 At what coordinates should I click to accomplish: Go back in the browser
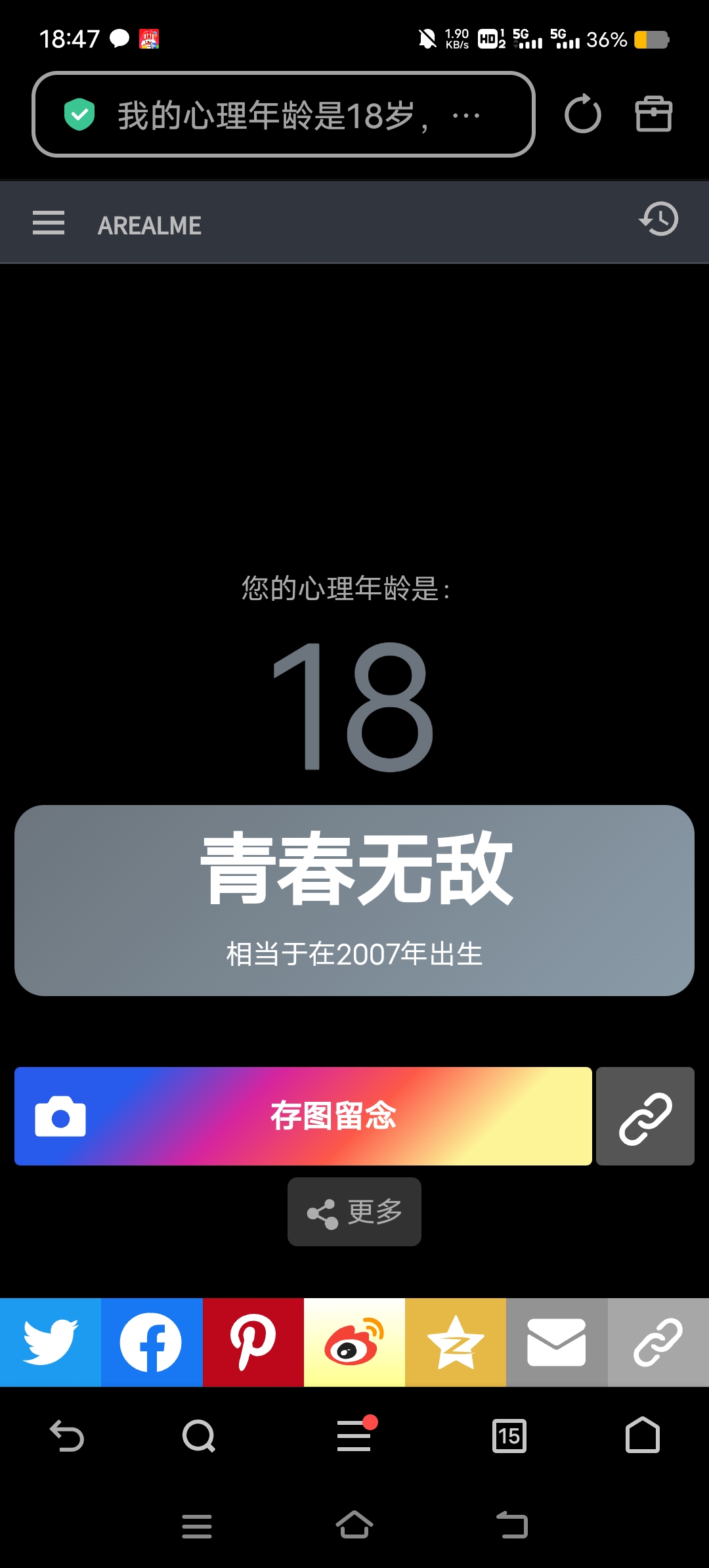(x=67, y=1435)
